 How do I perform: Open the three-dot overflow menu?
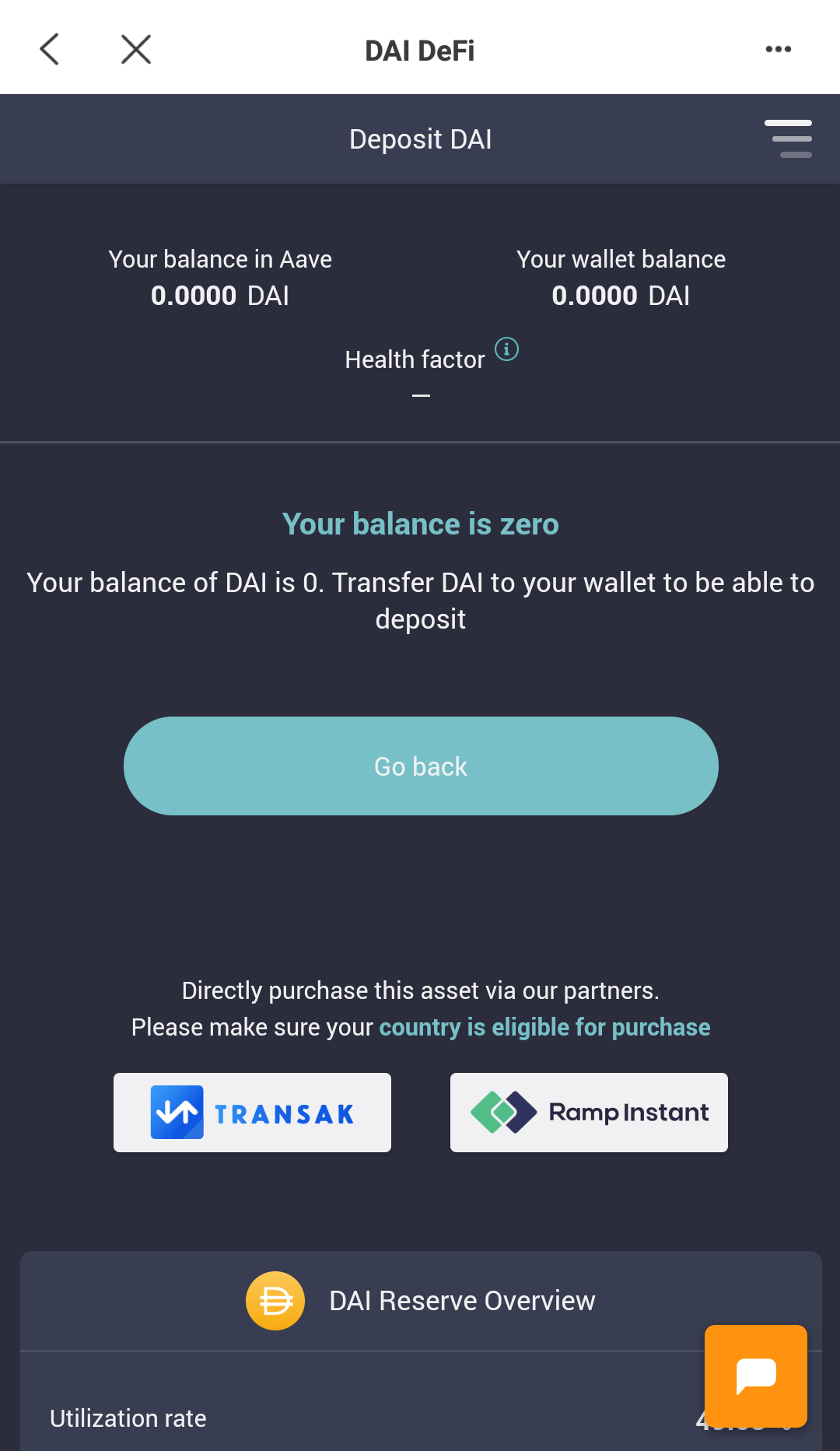(778, 49)
